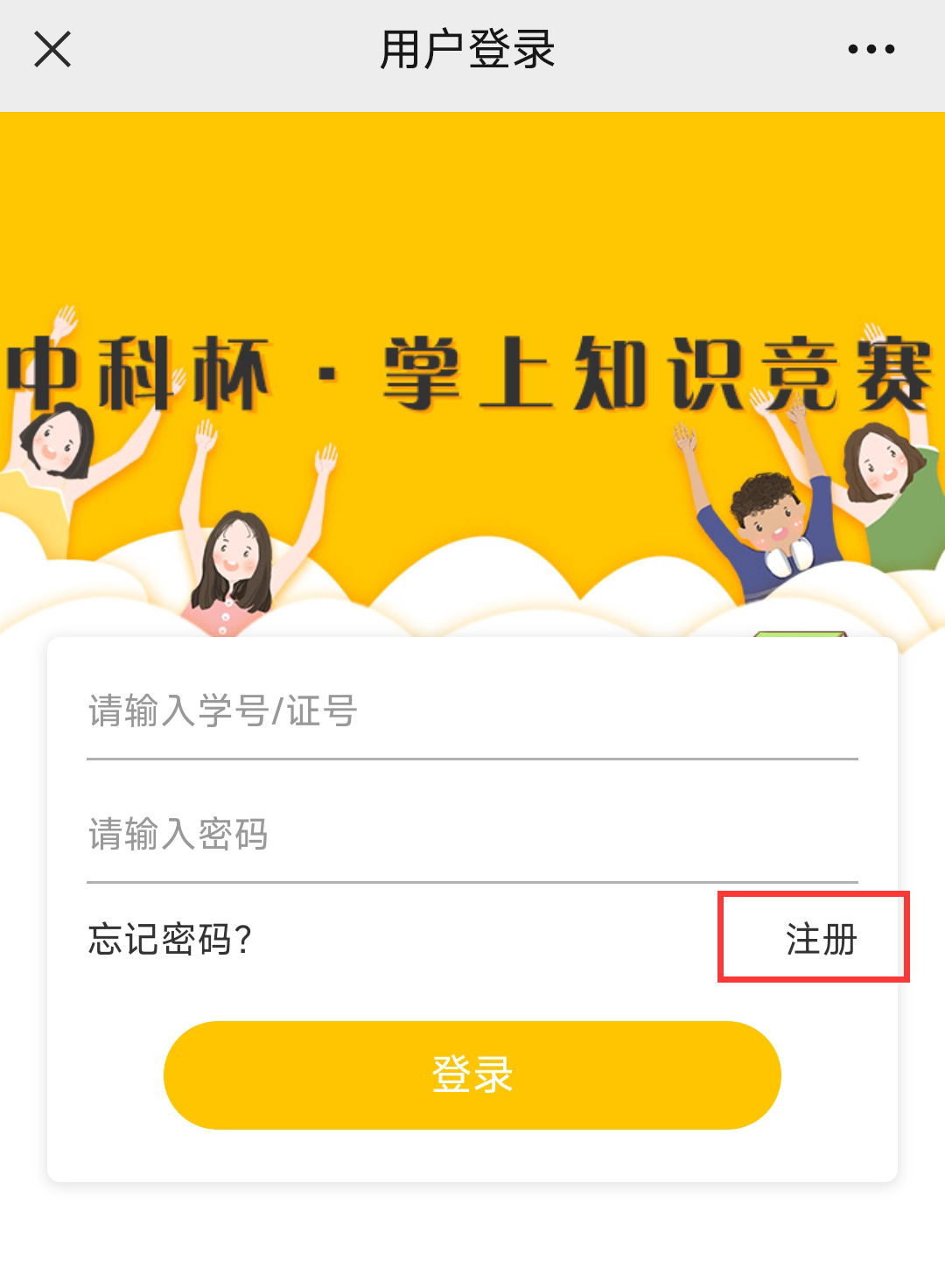Open the three-dot overflow menu
This screenshot has height=1288, width=945.
point(871,49)
